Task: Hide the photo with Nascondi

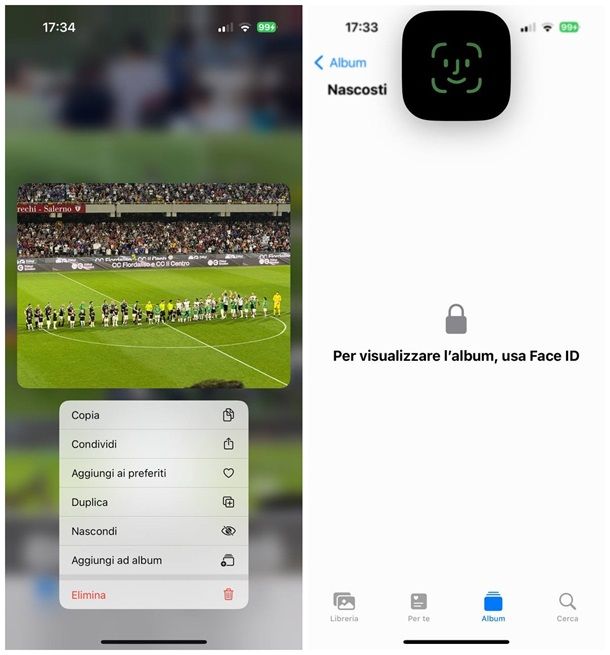Action: pos(153,531)
